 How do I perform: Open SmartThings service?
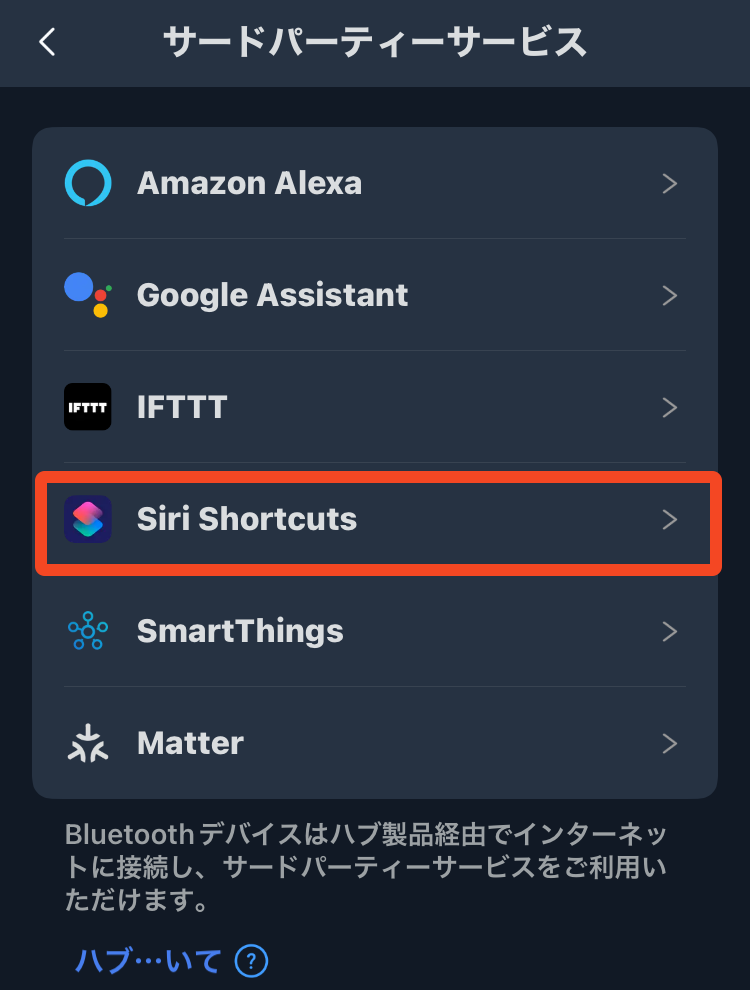point(374,631)
